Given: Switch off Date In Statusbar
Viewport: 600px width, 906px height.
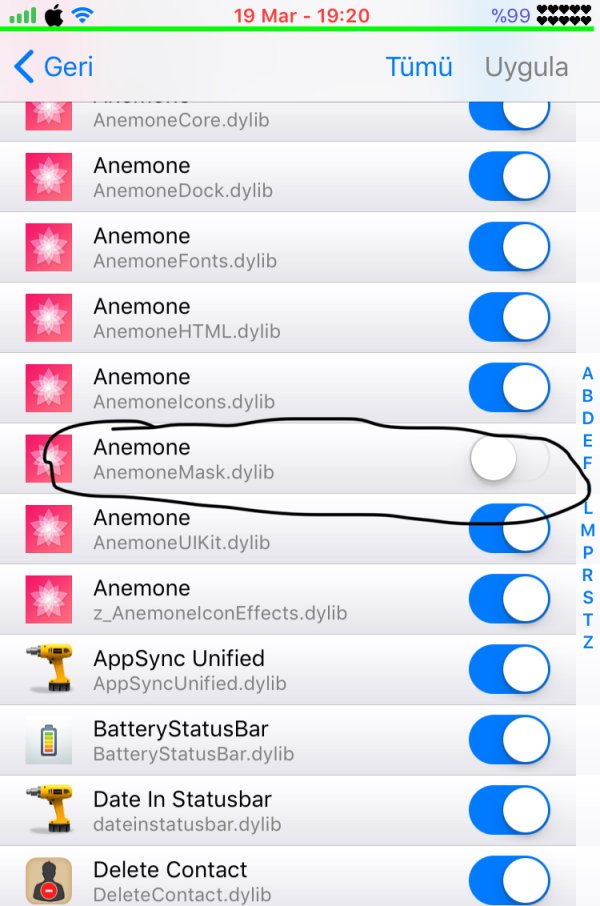Looking at the screenshot, I should coord(509,812).
